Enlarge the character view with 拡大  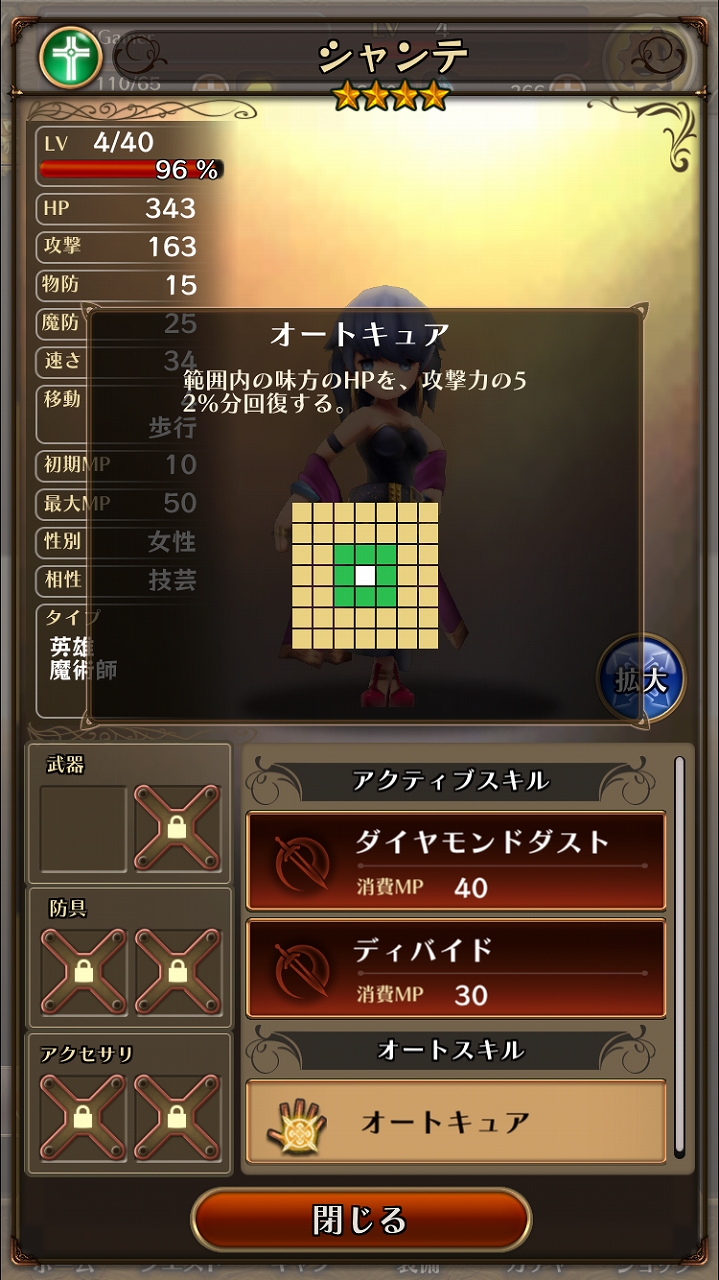tap(641, 679)
